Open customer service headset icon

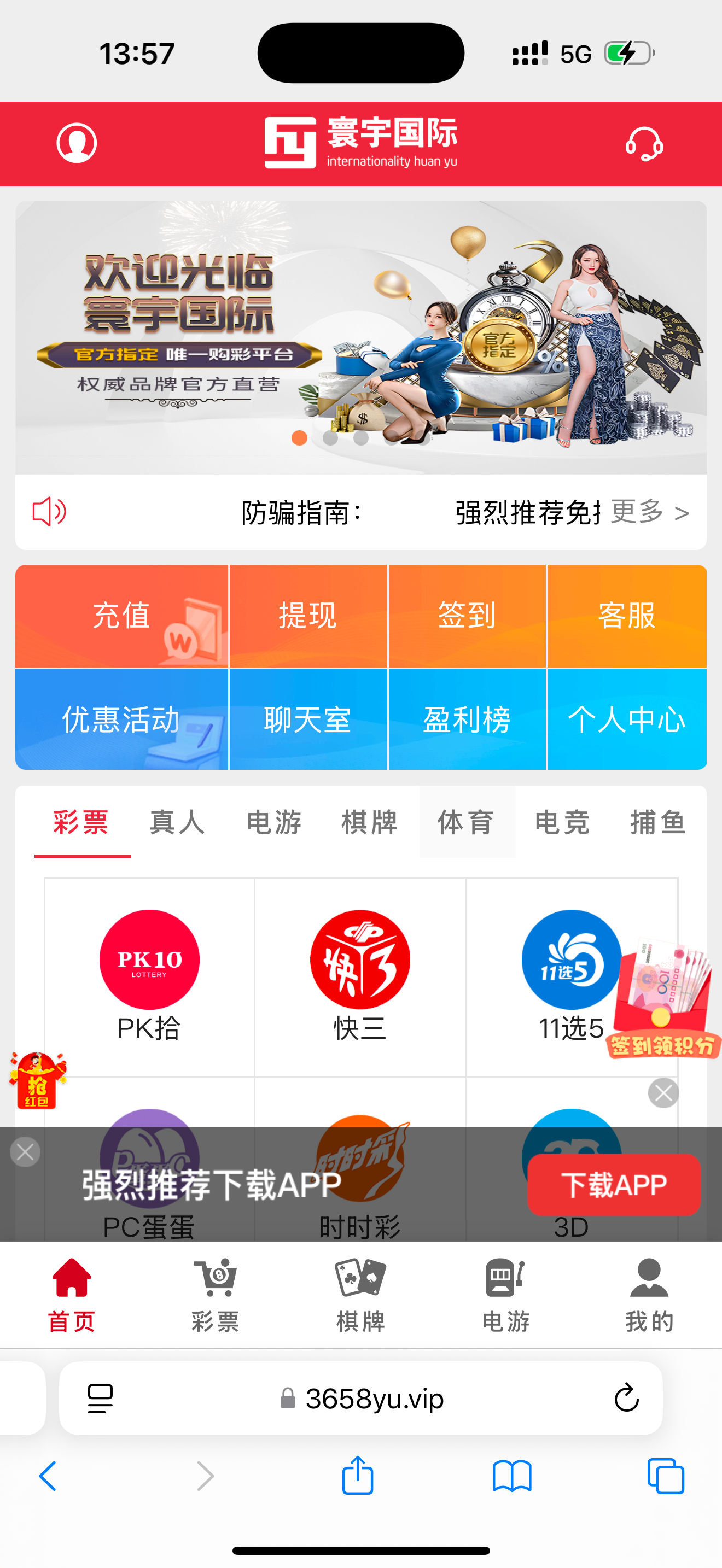[x=644, y=144]
